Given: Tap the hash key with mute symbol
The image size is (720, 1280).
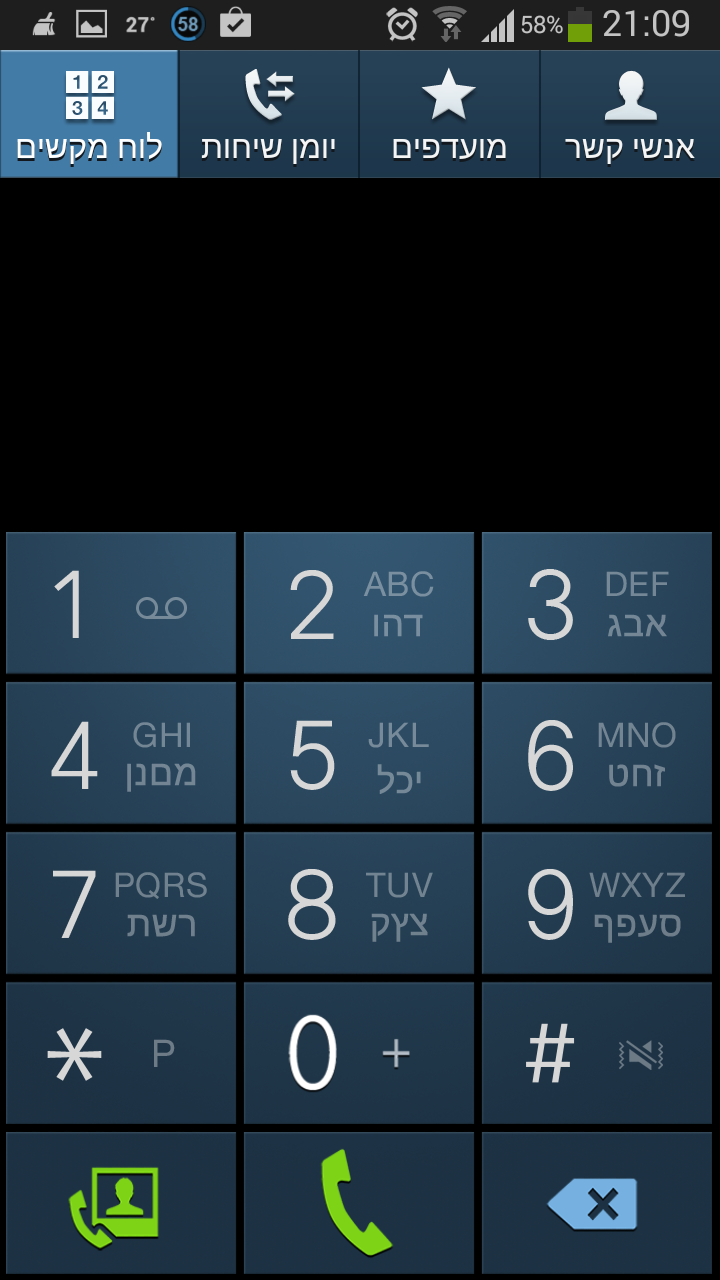Looking at the screenshot, I should point(597,1053).
